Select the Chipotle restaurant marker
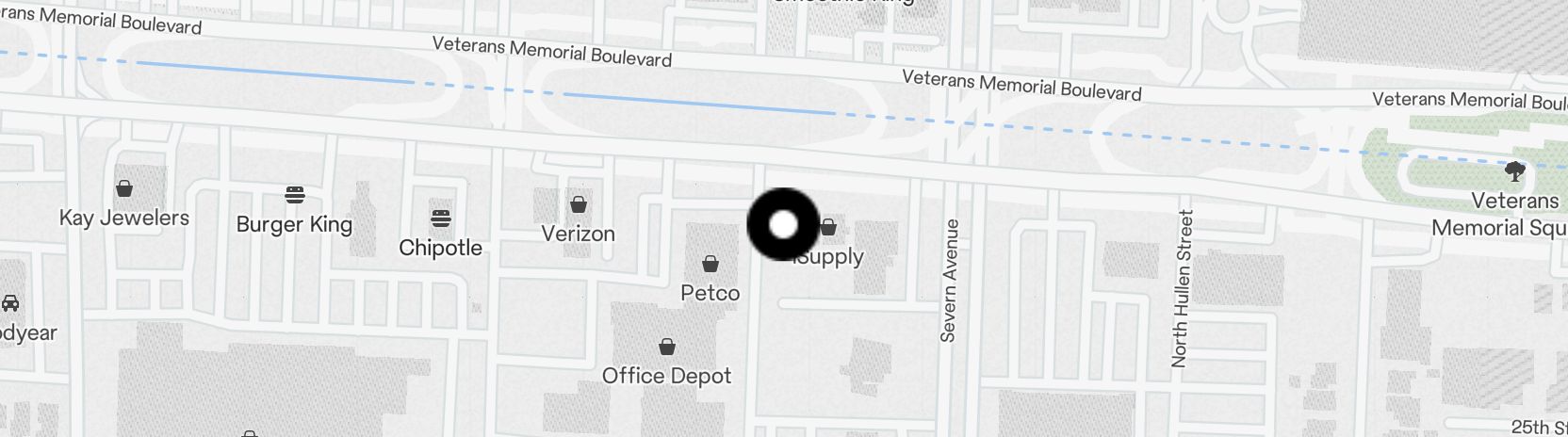The width and height of the screenshot is (1568, 437). 441,218
